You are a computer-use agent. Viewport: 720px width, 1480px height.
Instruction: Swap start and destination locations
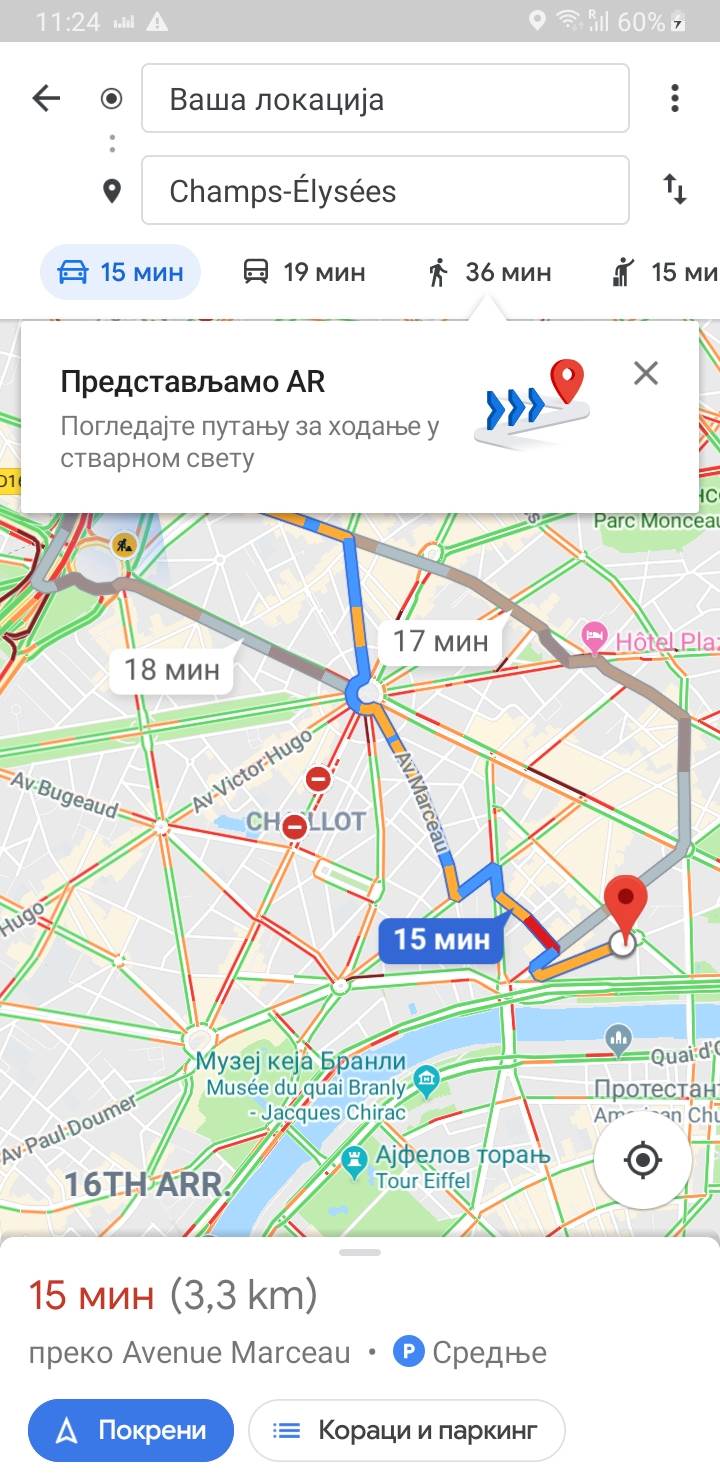tap(675, 190)
